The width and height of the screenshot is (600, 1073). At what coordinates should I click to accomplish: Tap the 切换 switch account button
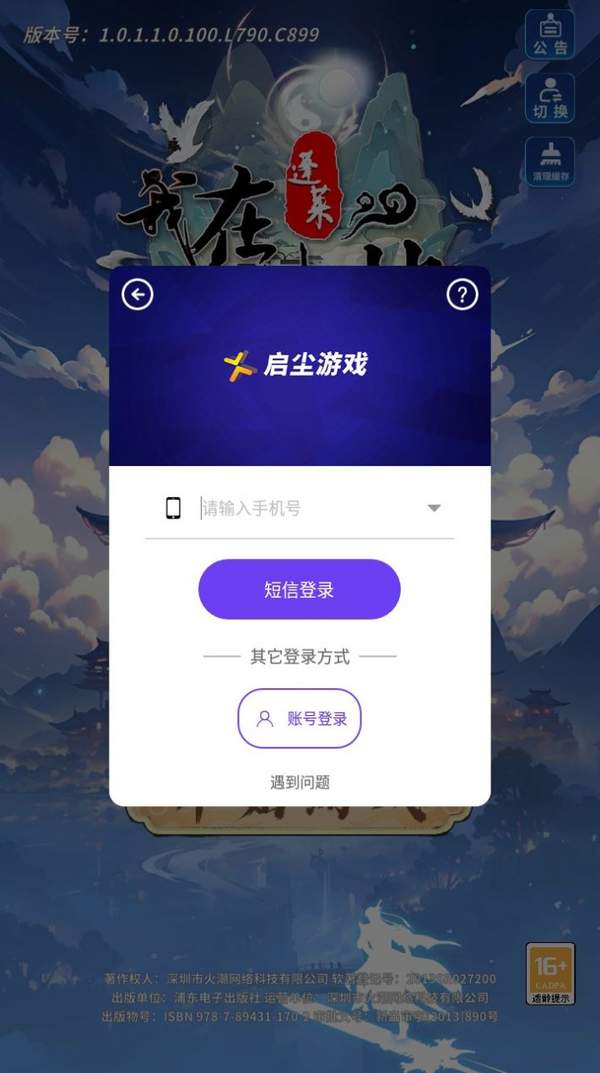point(550,98)
